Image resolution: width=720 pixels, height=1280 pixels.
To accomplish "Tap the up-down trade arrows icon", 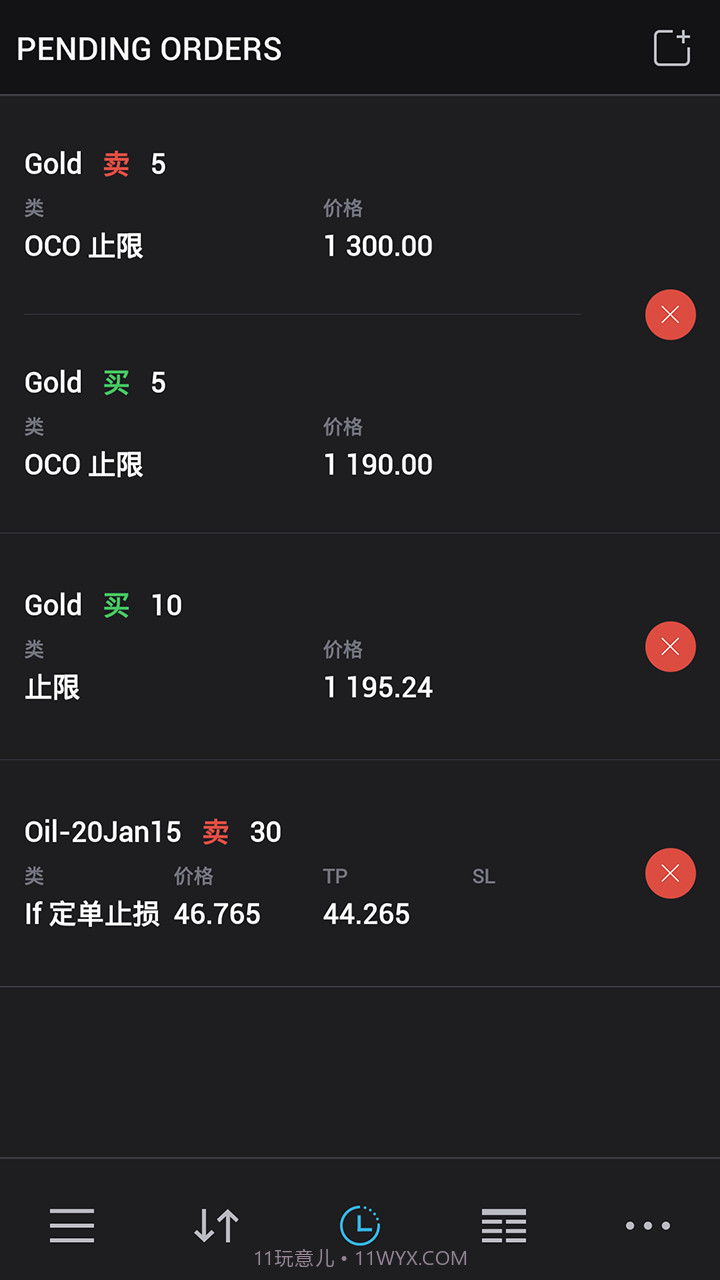I will pyautogui.click(x=215, y=1222).
